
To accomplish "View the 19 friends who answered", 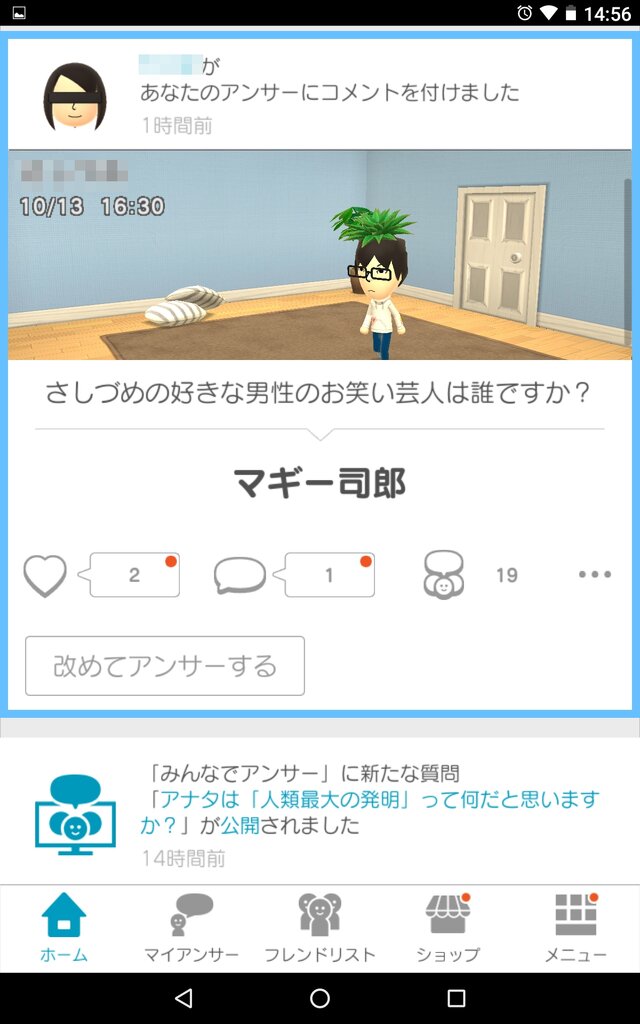I will pyautogui.click(x=445, y=575).
